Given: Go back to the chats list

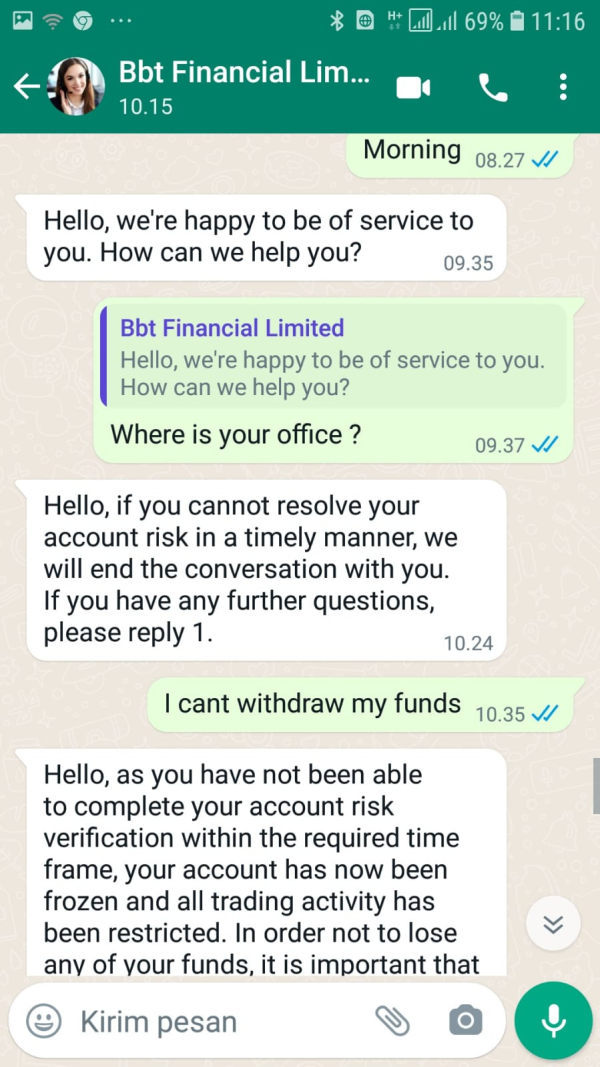Looking at the screenshot, I should pyautogui.click(x=27, y=86).
